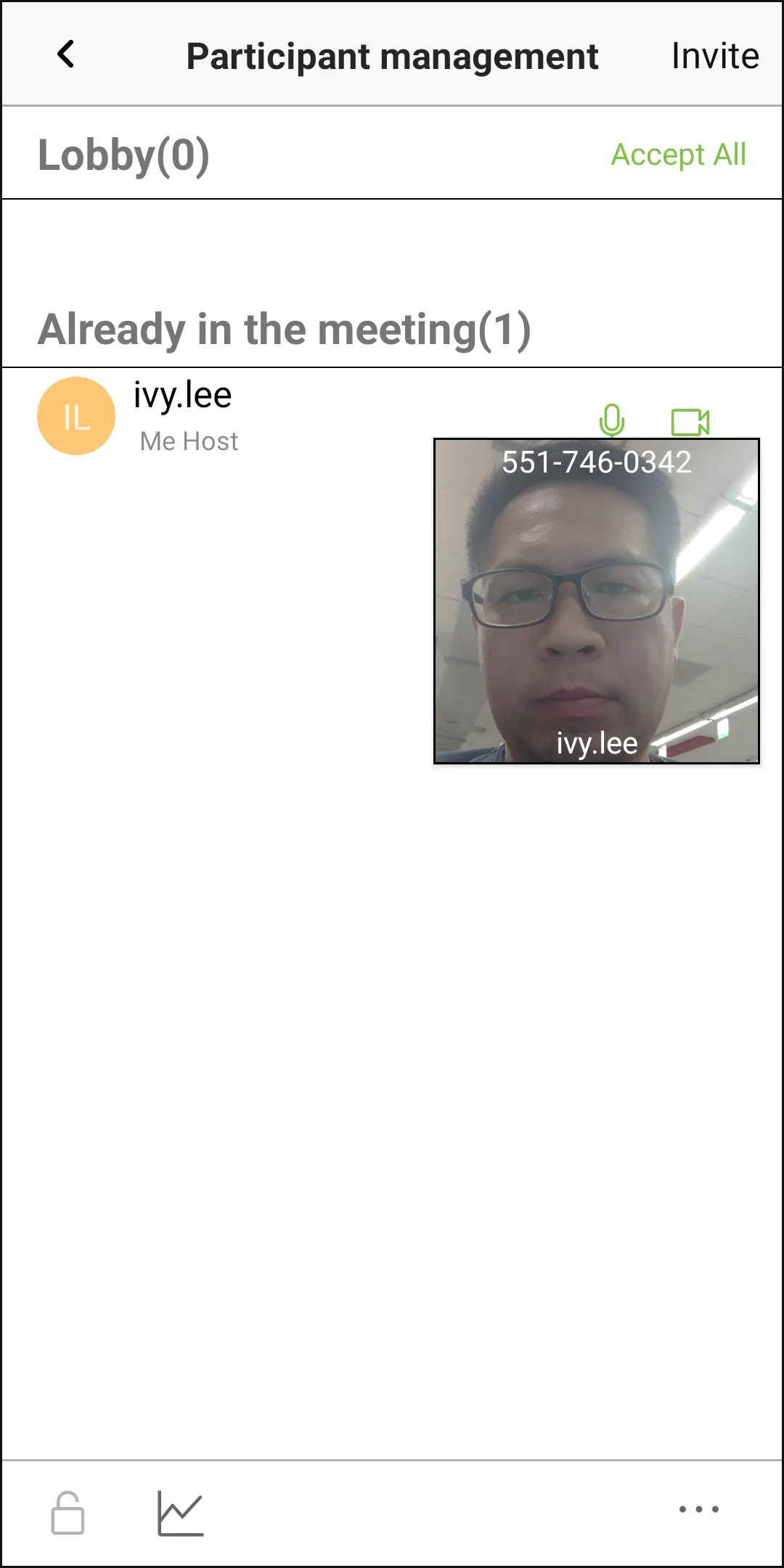Accept All lobby participants
Viewport: 784px width, 1568px height.
tap(678, 155)
